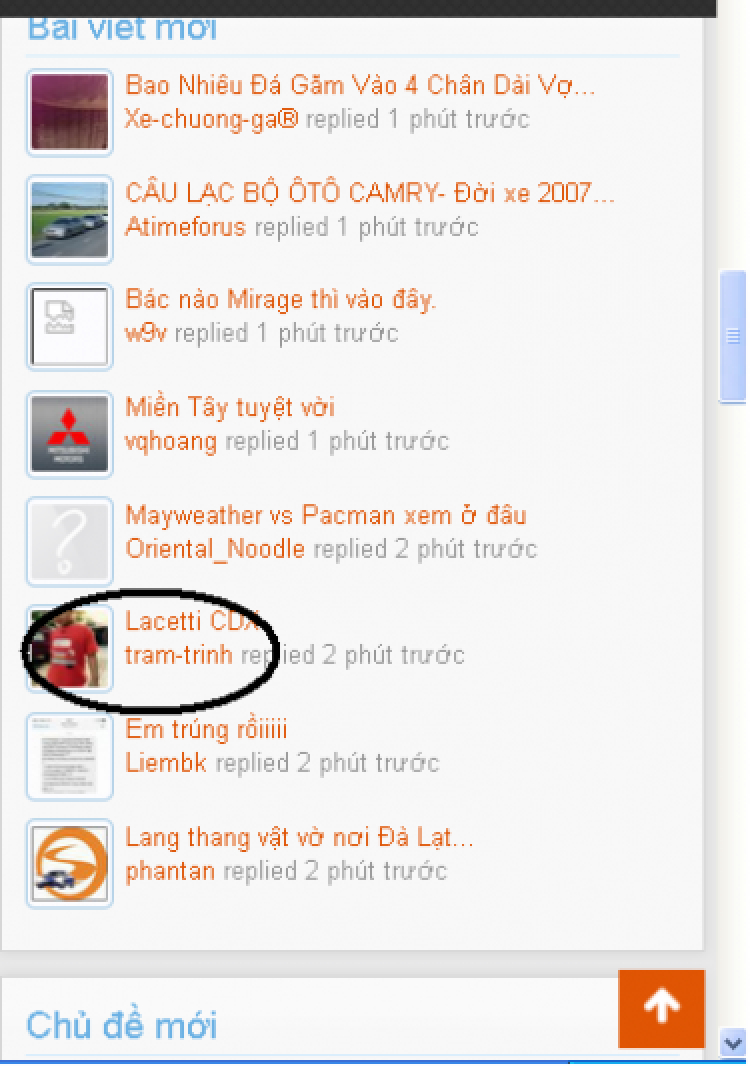Image resolution: width=750 pixels, height=1066 pixels.
Task: Open the Miền Tây tuyệt vời thread
Action: (230, 407)
